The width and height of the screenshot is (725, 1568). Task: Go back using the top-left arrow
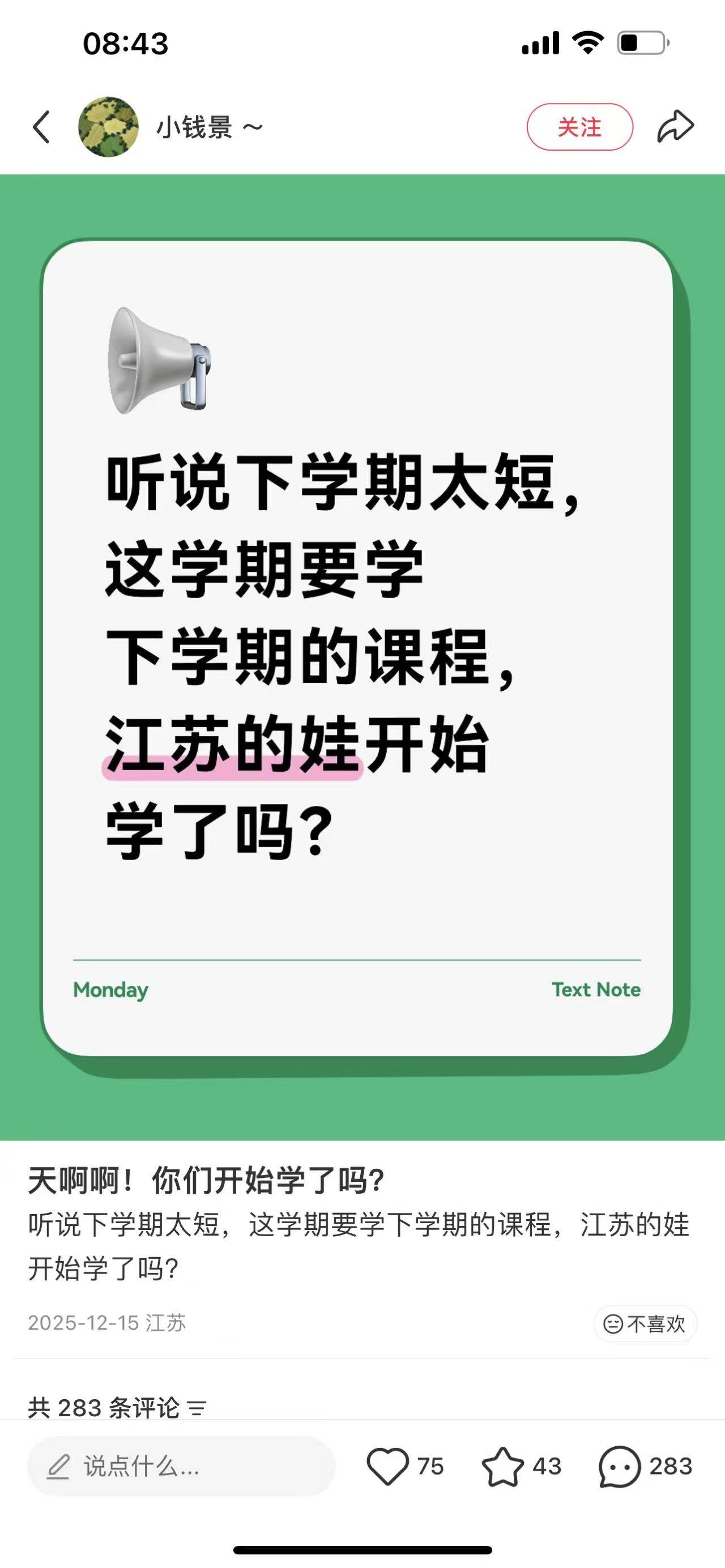tap(41, 127)
